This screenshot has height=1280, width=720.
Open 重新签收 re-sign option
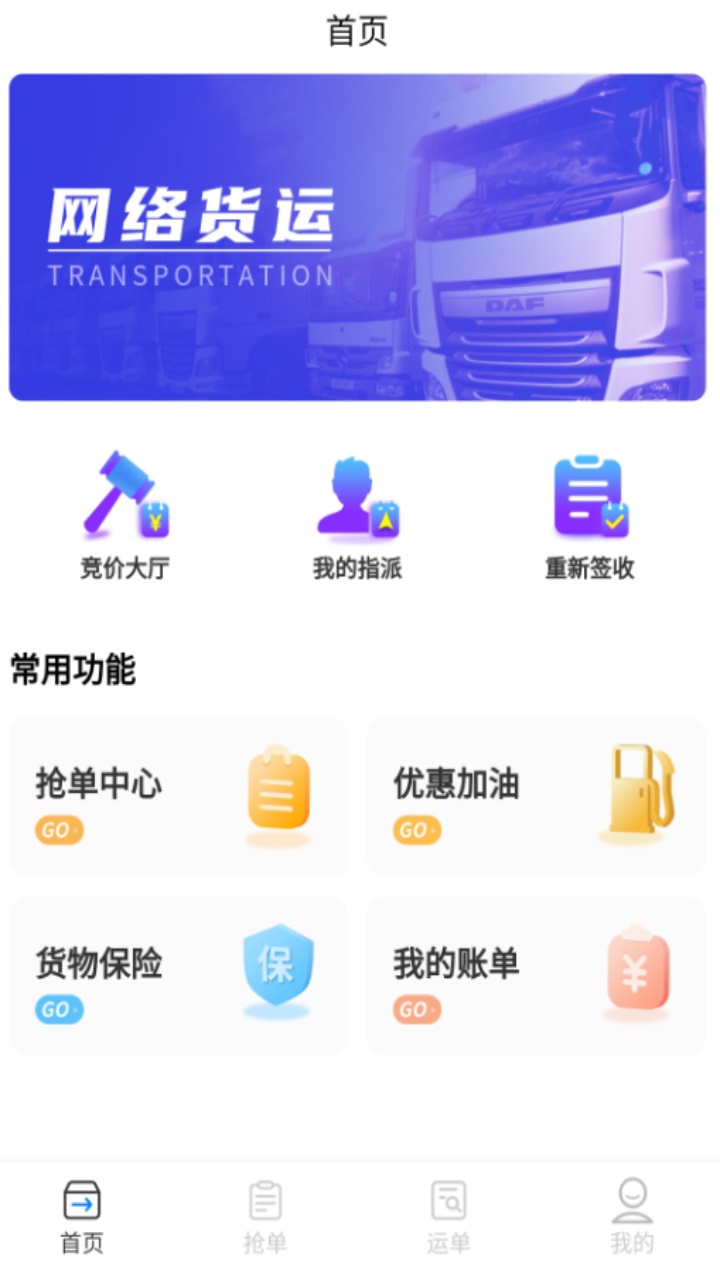click(x=590, y=515)
